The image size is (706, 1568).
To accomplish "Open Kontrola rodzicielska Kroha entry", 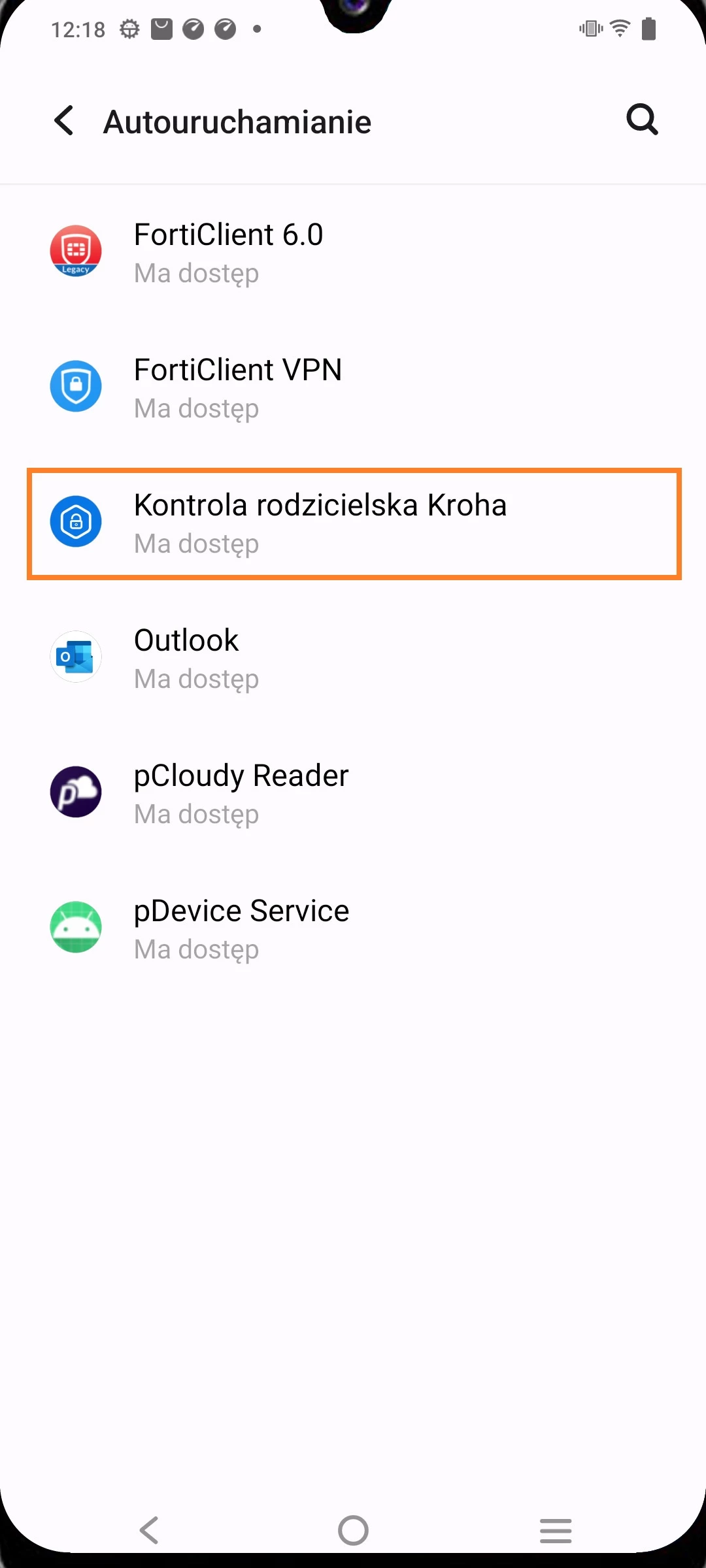I will pyautogui.click(x=353, y=523).
